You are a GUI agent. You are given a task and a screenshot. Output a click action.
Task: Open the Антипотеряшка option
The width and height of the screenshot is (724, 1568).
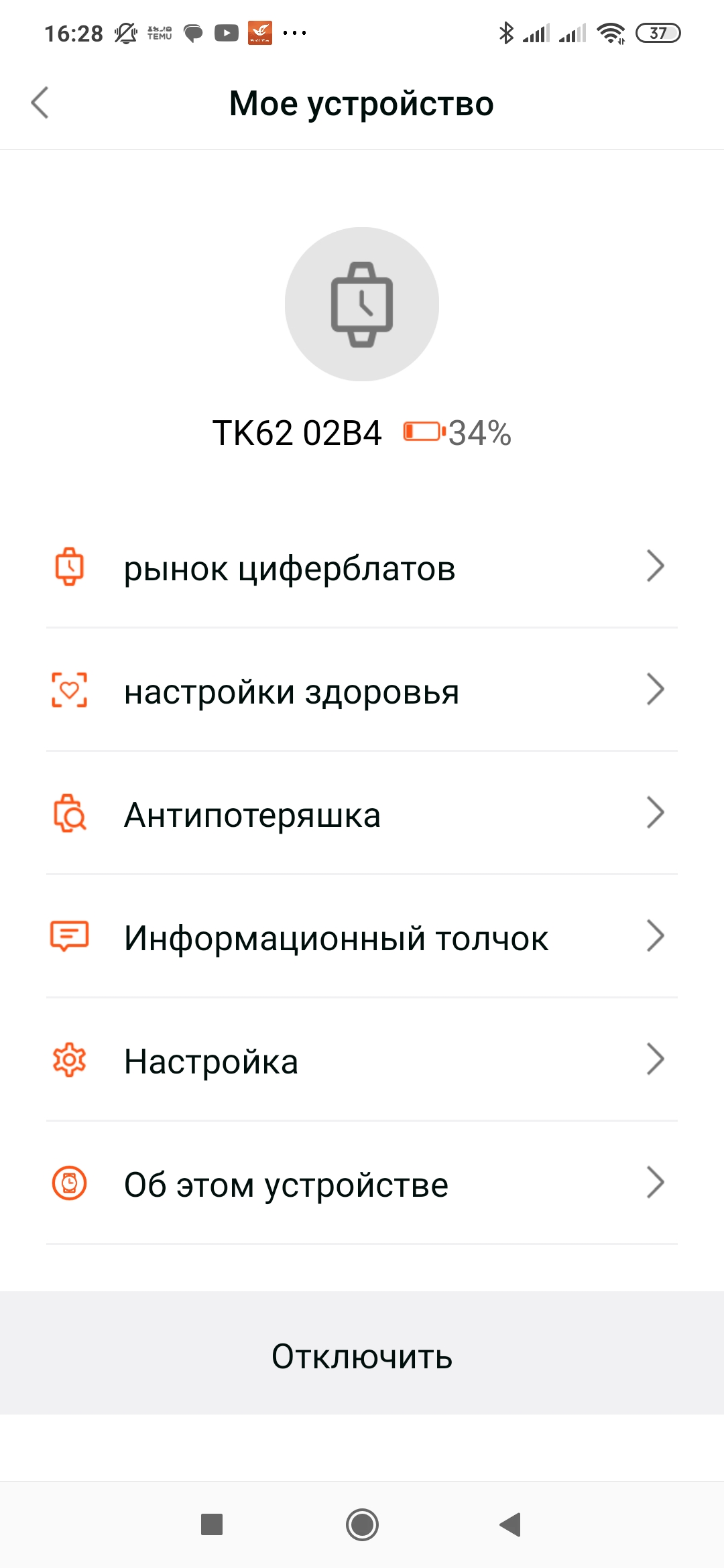click(x=362, y=814)
